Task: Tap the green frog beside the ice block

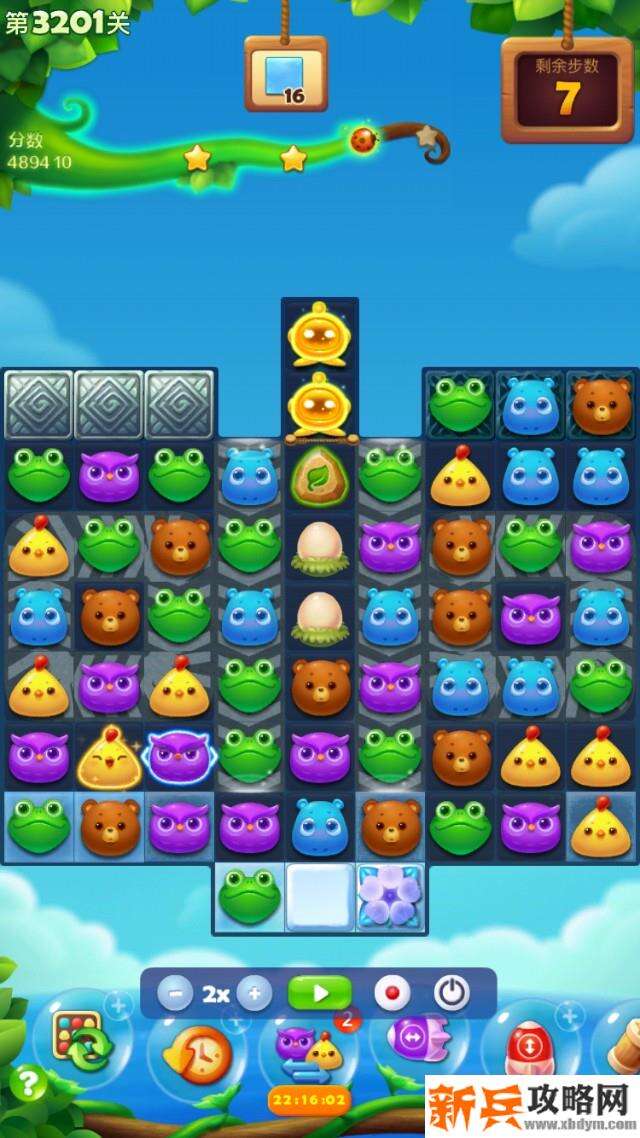Action: pos(249,897)
